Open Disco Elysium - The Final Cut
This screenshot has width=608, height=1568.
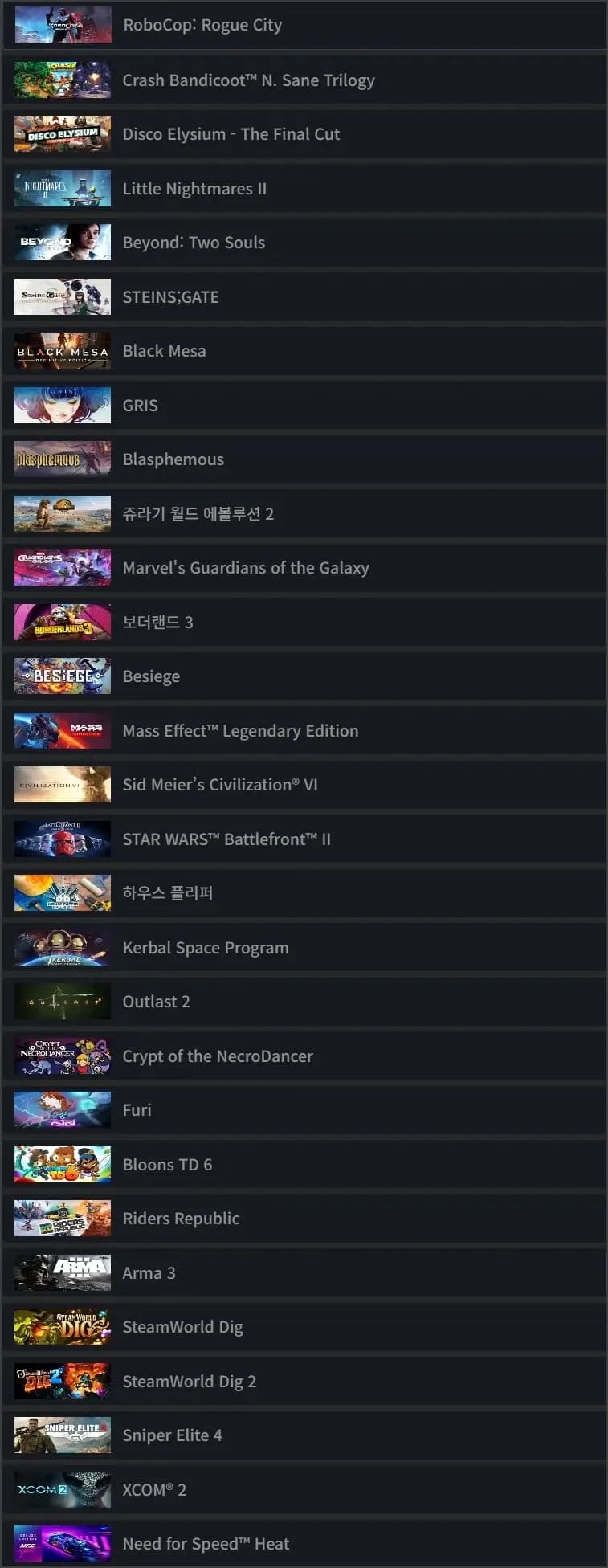tap(231, 134)
